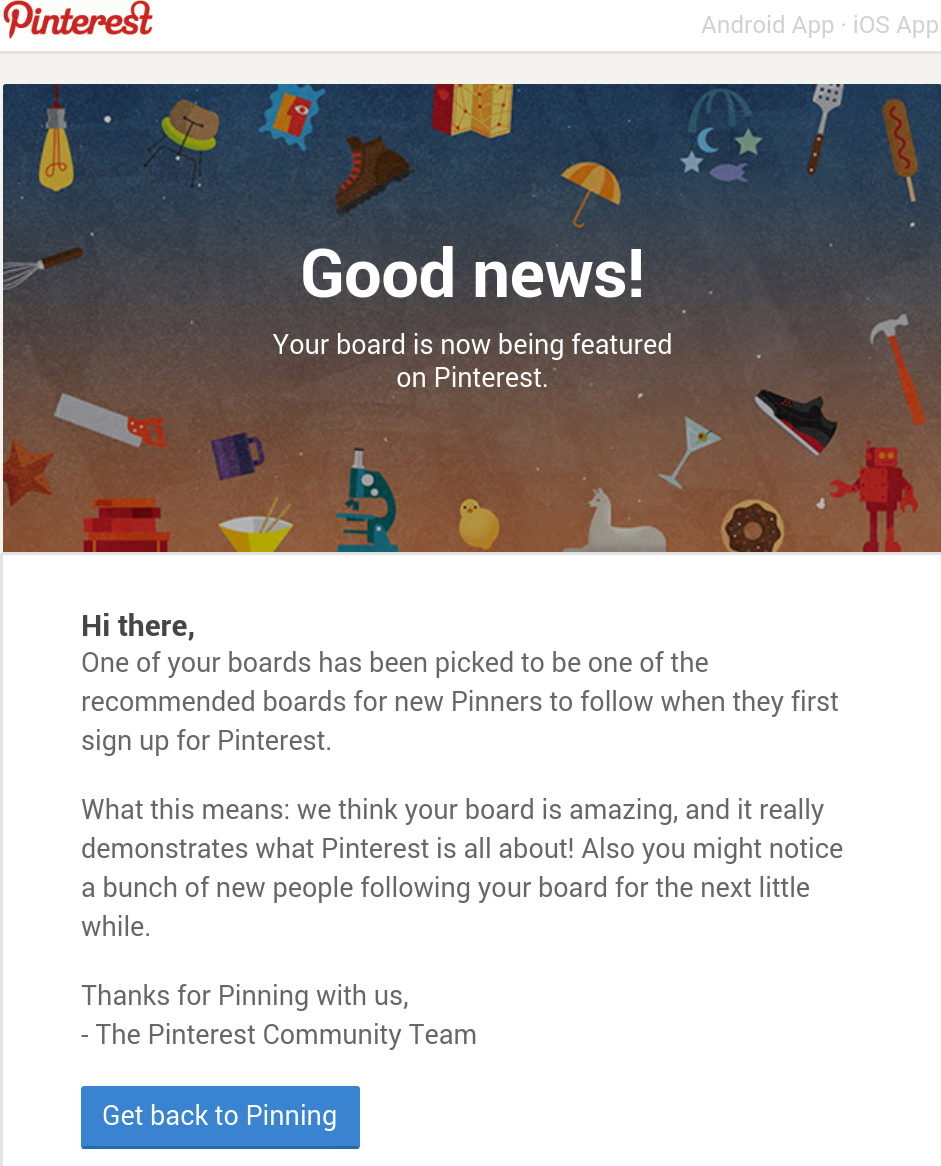Open the iOS App link
Screen dimensions: 941x1166
tap(895, 26)
